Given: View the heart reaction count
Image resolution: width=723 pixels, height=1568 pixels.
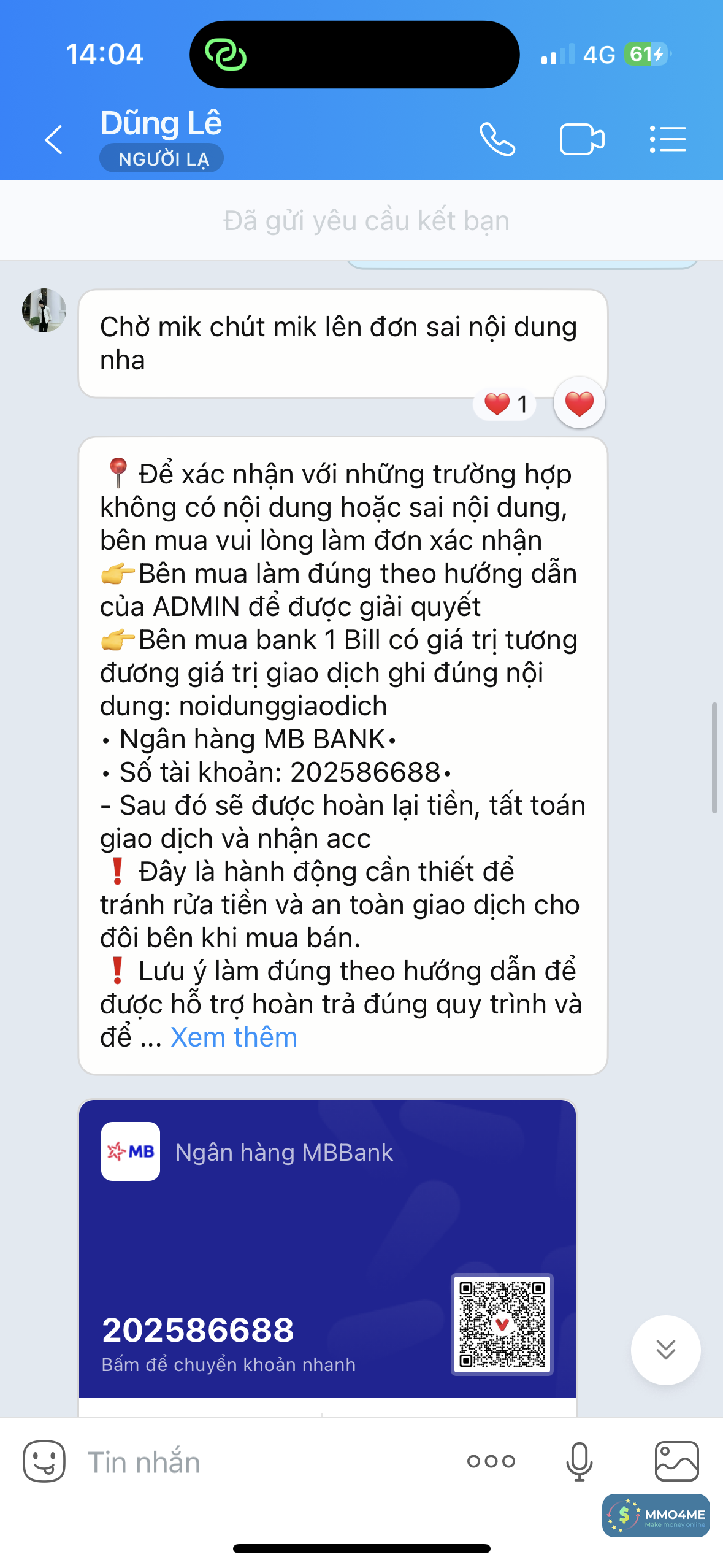Looking at the screenshot, I should click(505, 404).
